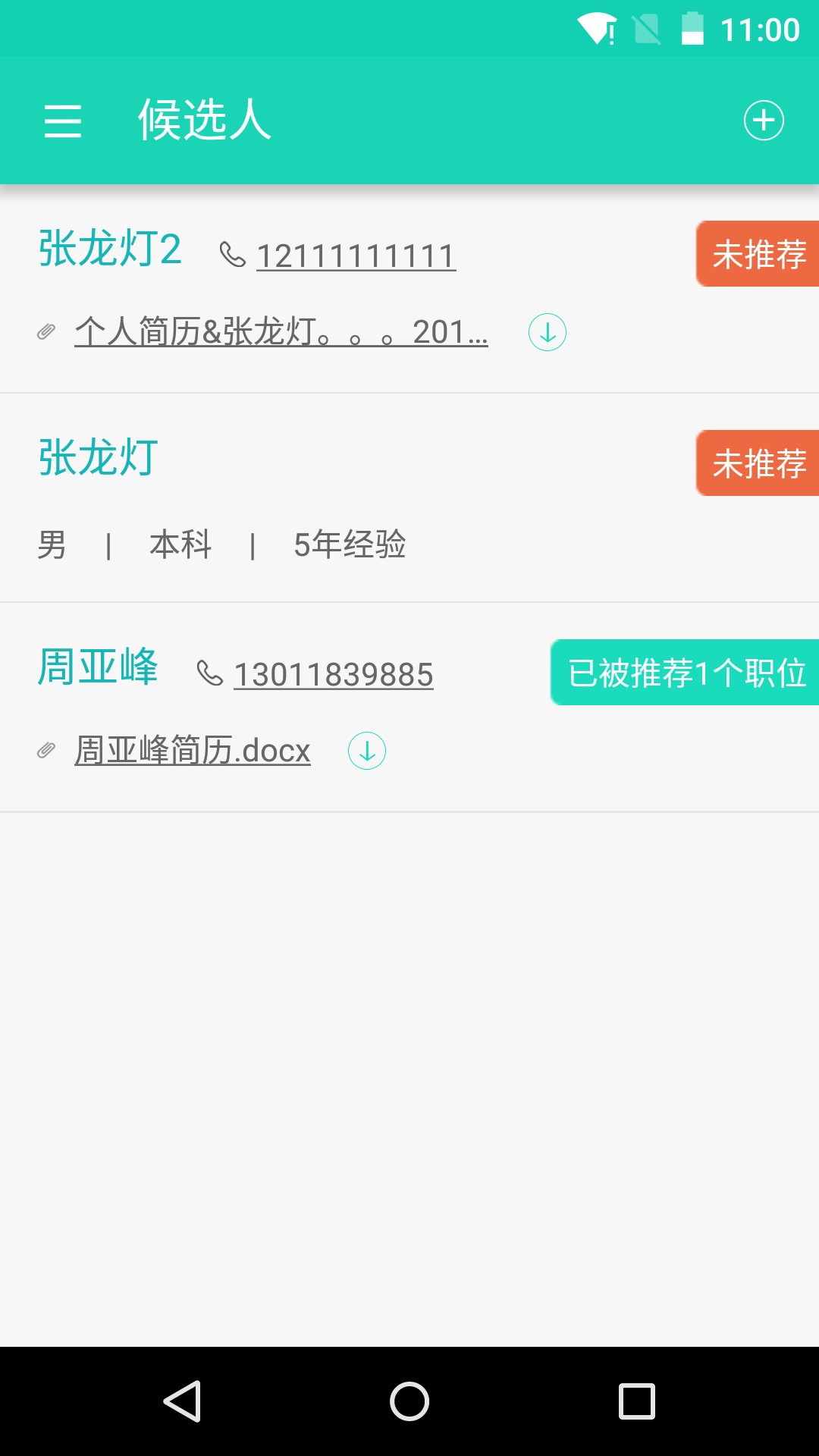The image size is (819, 1456).
Task: Tap the plus icon to add a candidate
Action: (764, 119)
